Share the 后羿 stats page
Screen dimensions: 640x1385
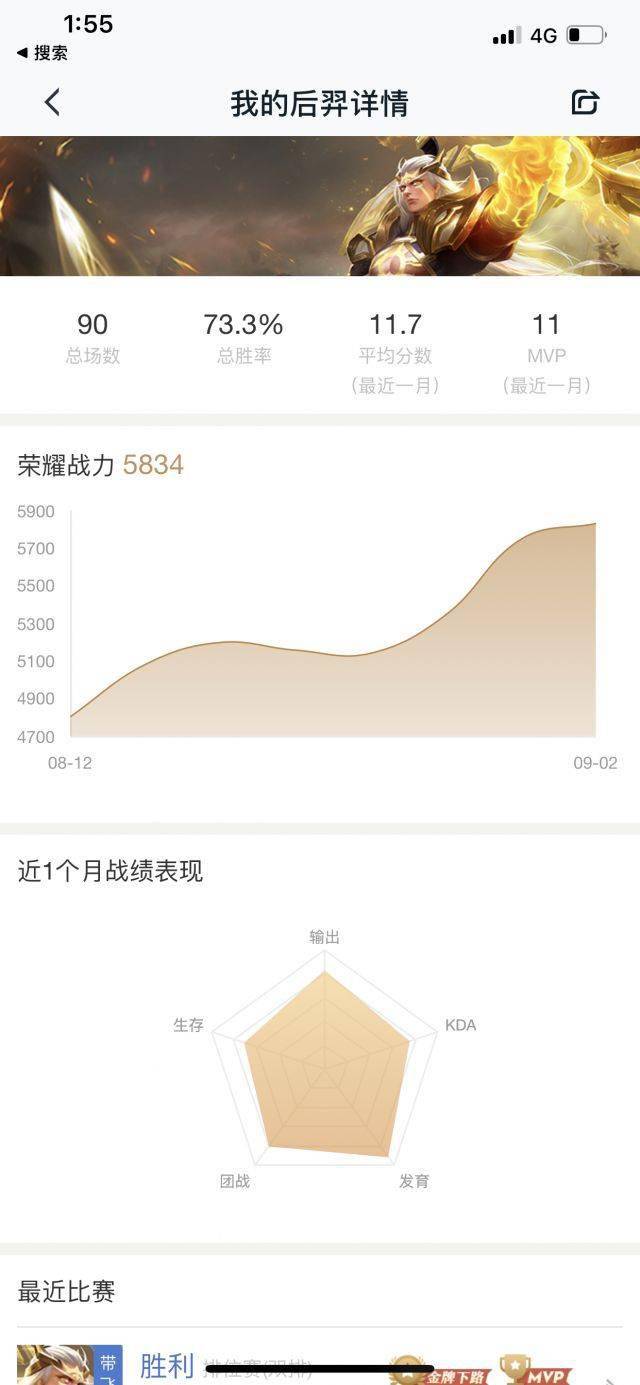click(585, 102)
